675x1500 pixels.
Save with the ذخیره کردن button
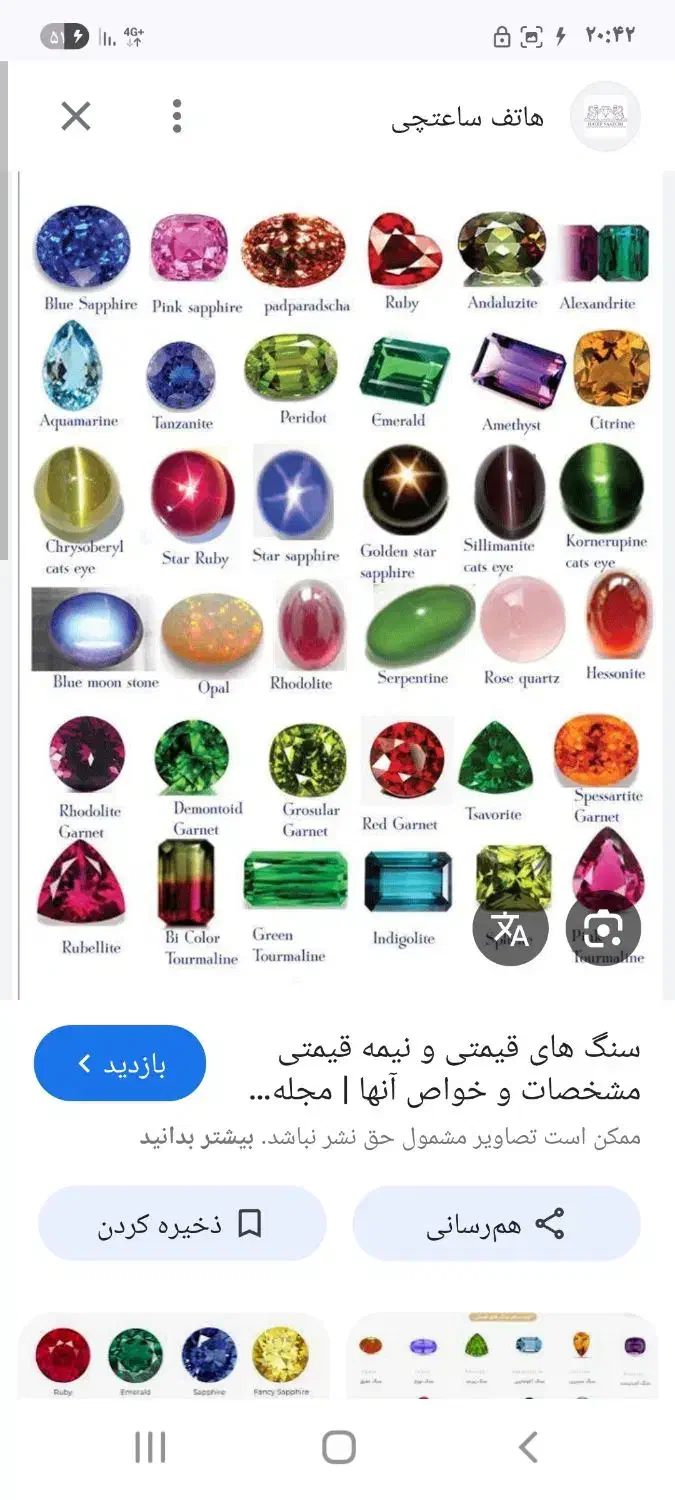(x=182, y=1223)
